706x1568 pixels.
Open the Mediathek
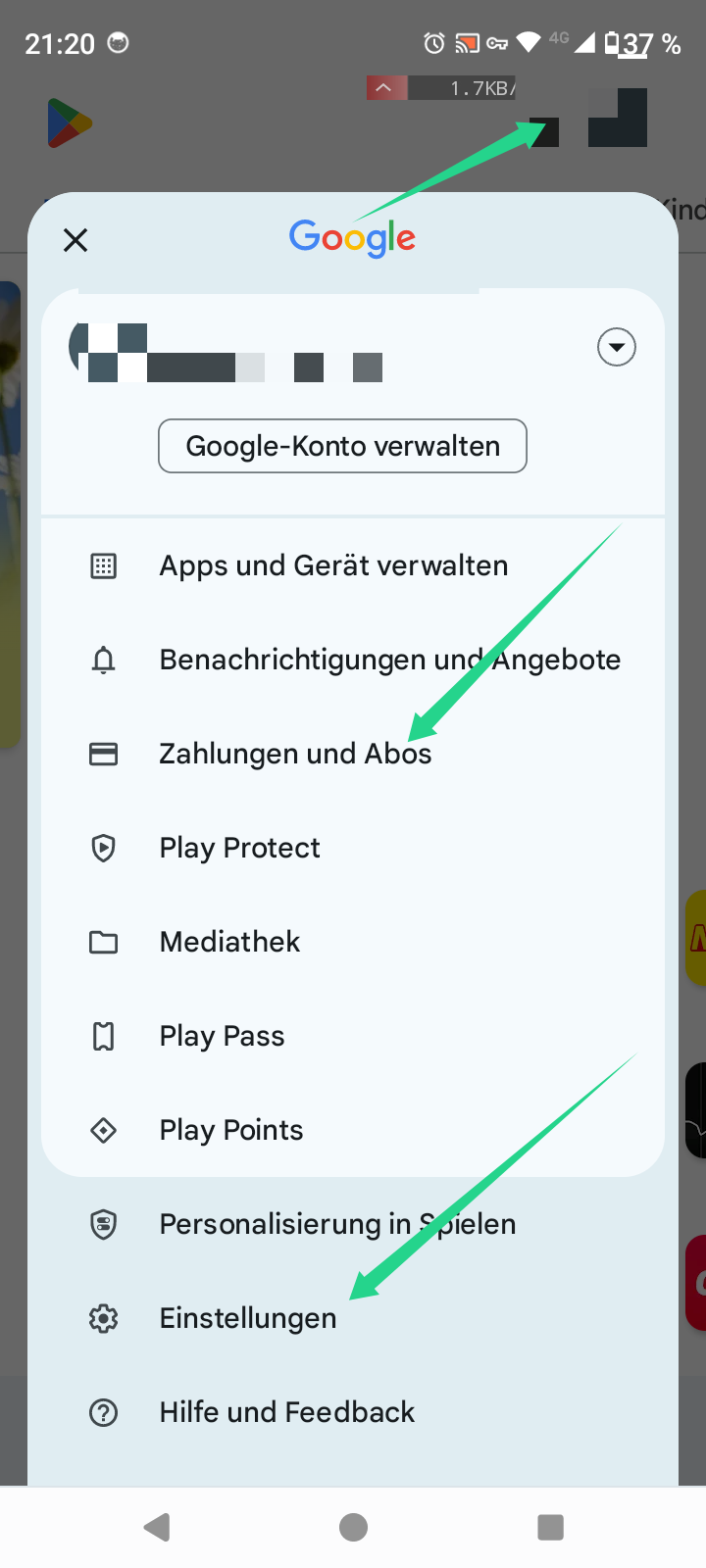pos(353,942)
